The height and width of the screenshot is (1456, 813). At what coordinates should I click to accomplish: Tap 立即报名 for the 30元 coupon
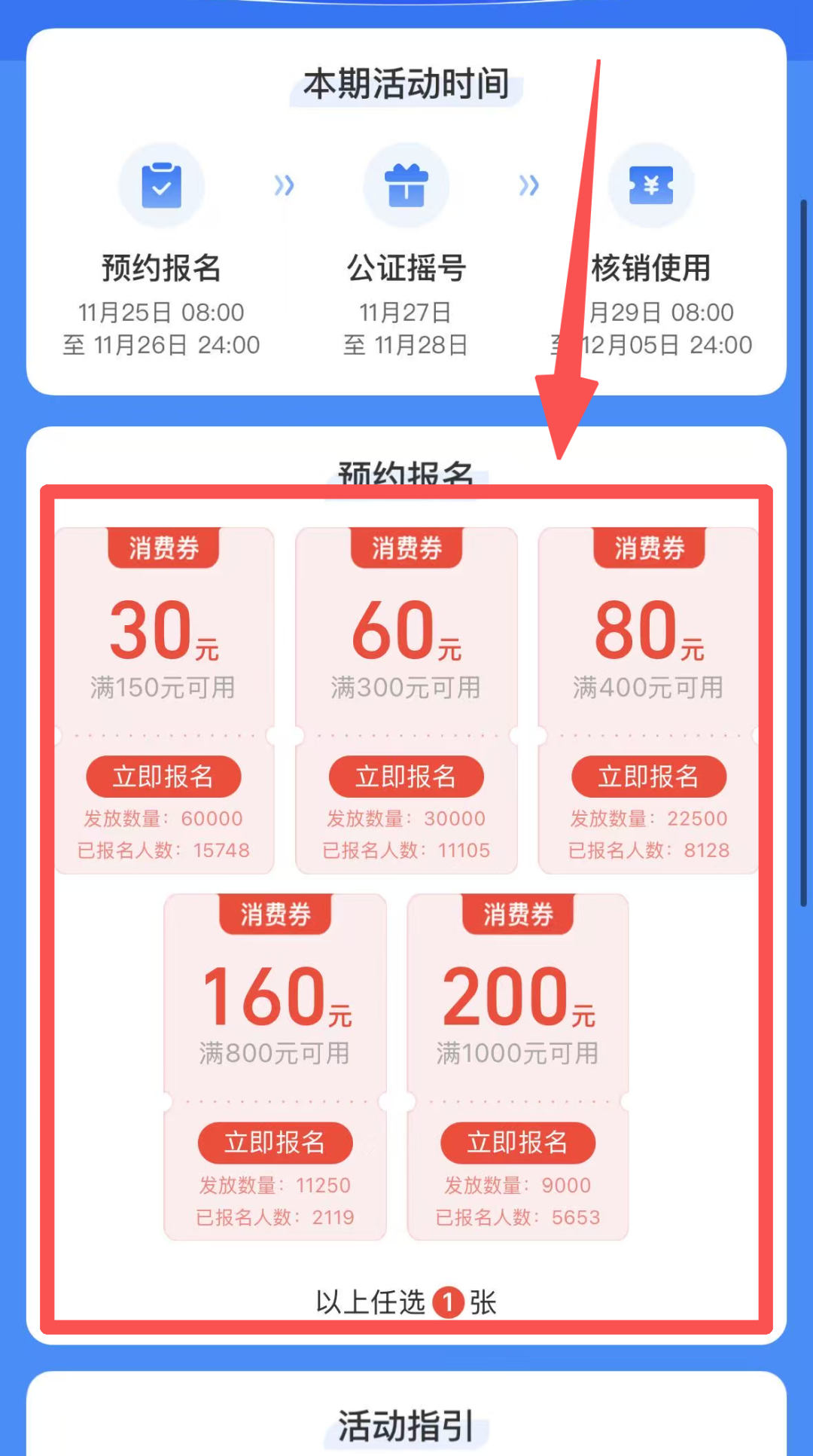[163, 777]
